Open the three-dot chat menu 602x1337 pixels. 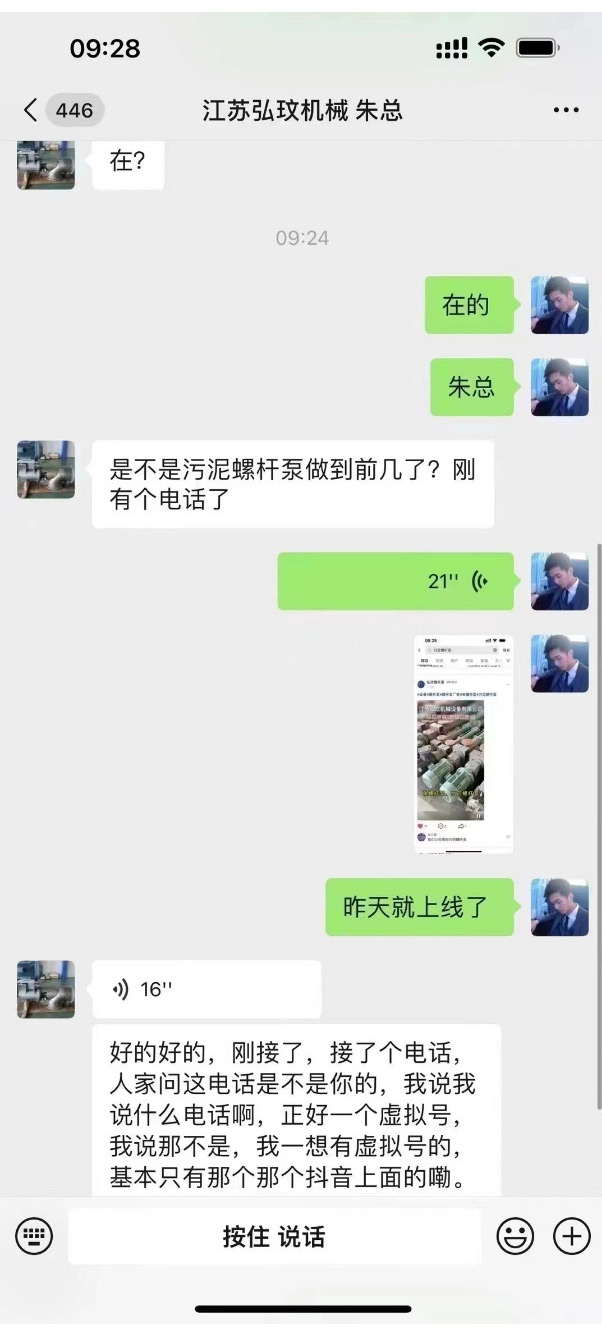pos(566,110)
